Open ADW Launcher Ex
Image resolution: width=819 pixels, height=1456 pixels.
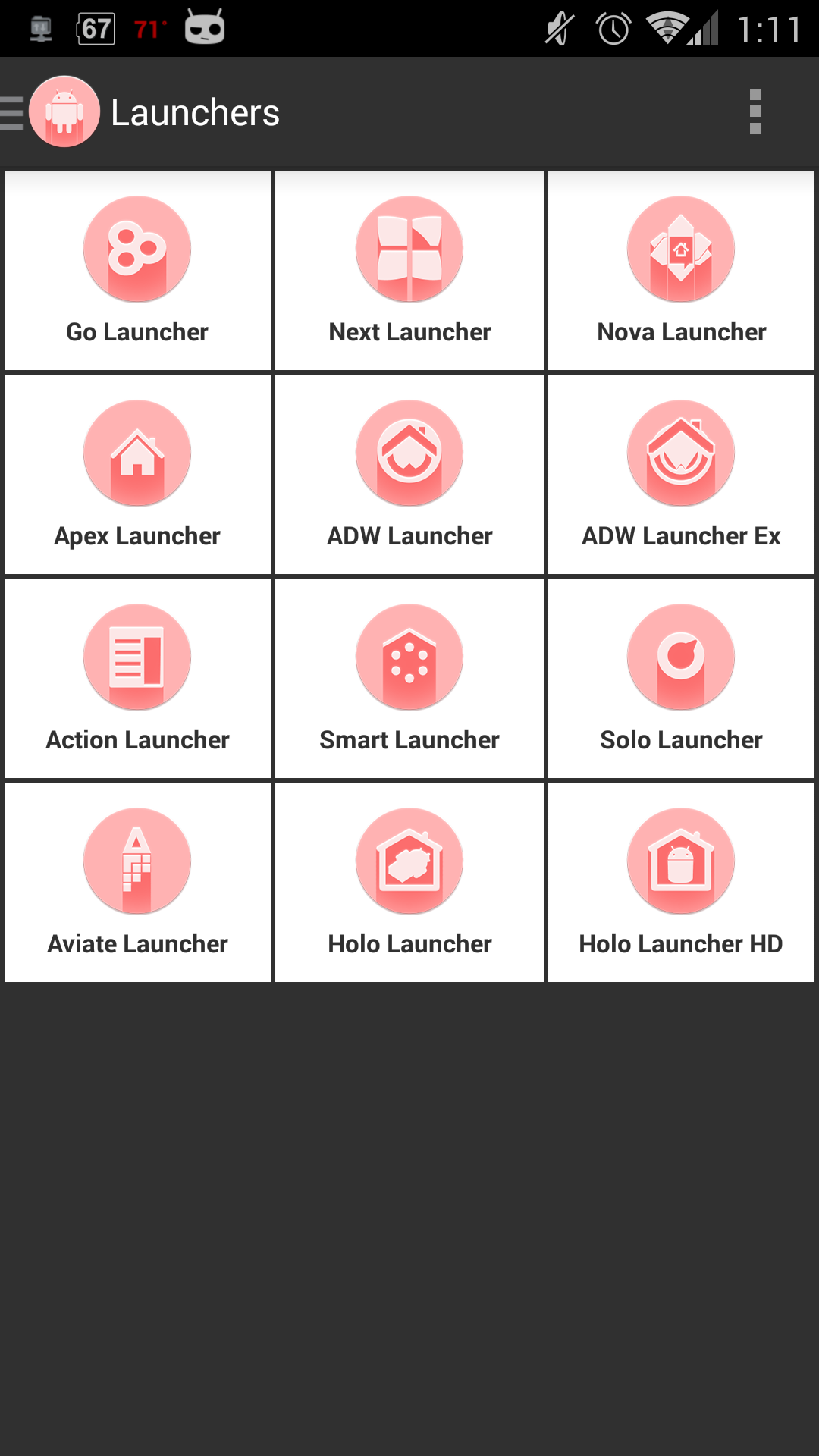point(680,453)
